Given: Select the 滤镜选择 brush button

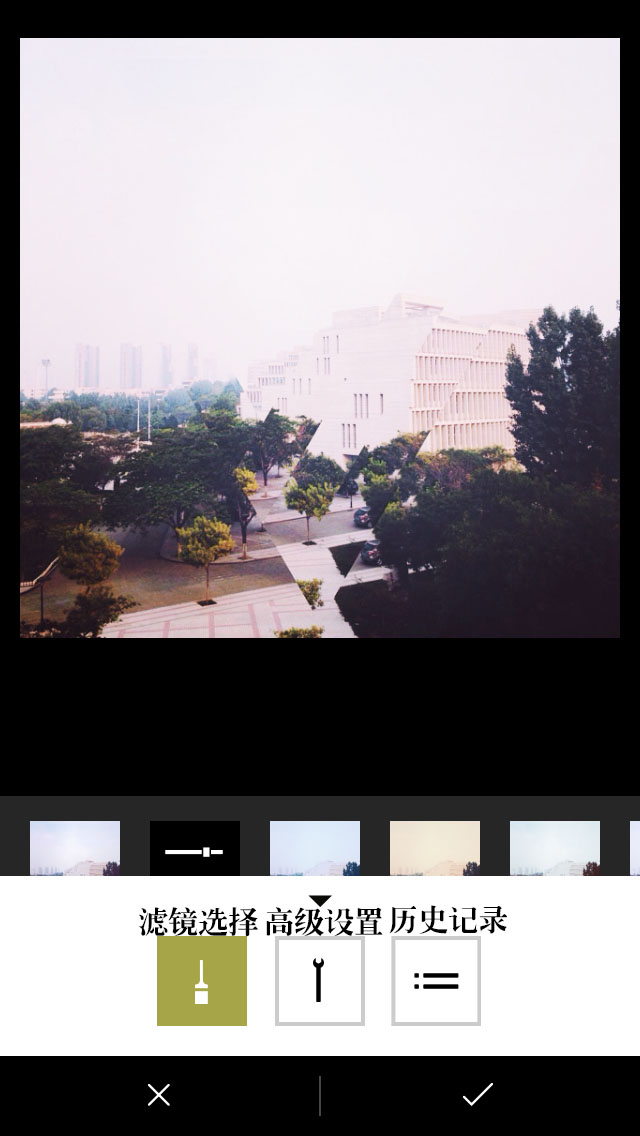Looking at the screenshot, I should pos(201,981).
